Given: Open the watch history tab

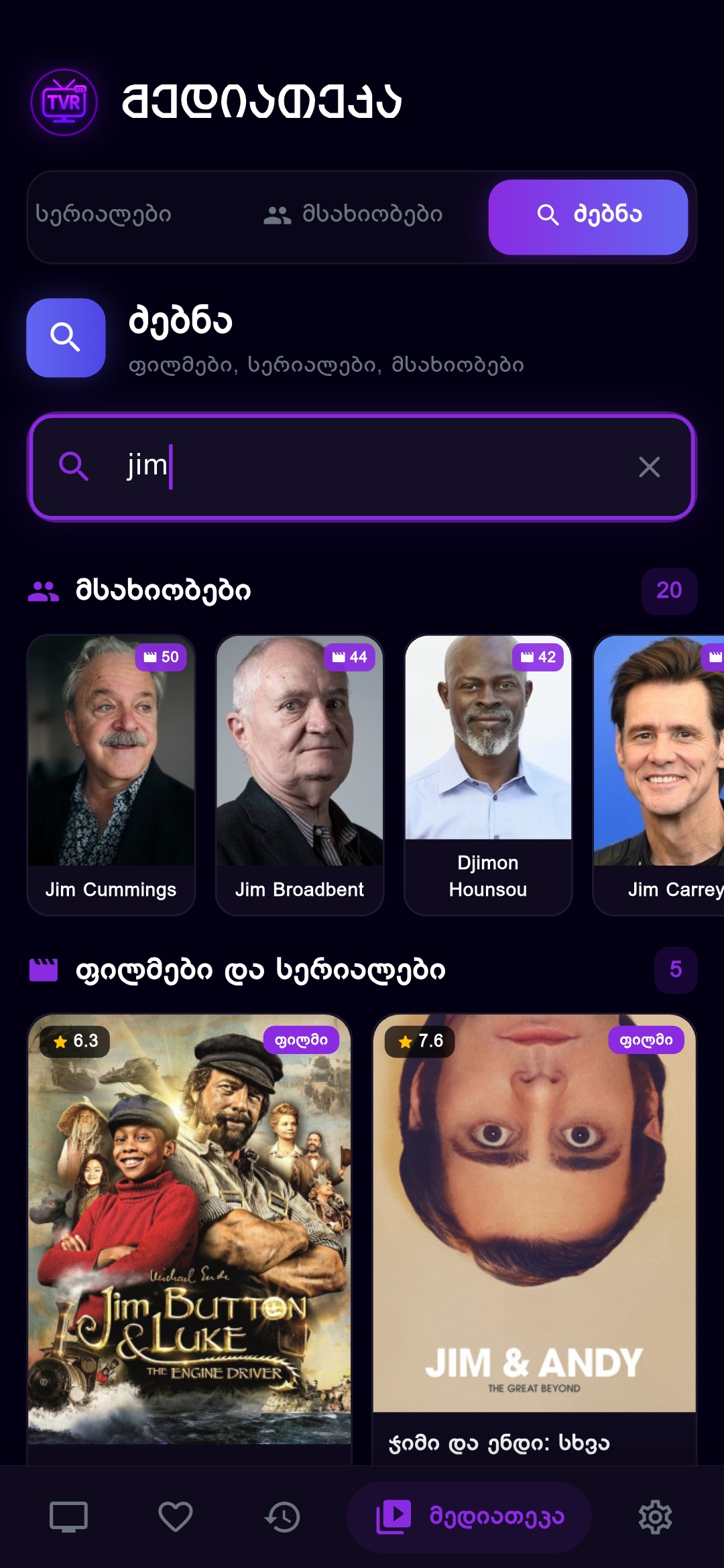Looking at the screenshot, I should 282,1517.
